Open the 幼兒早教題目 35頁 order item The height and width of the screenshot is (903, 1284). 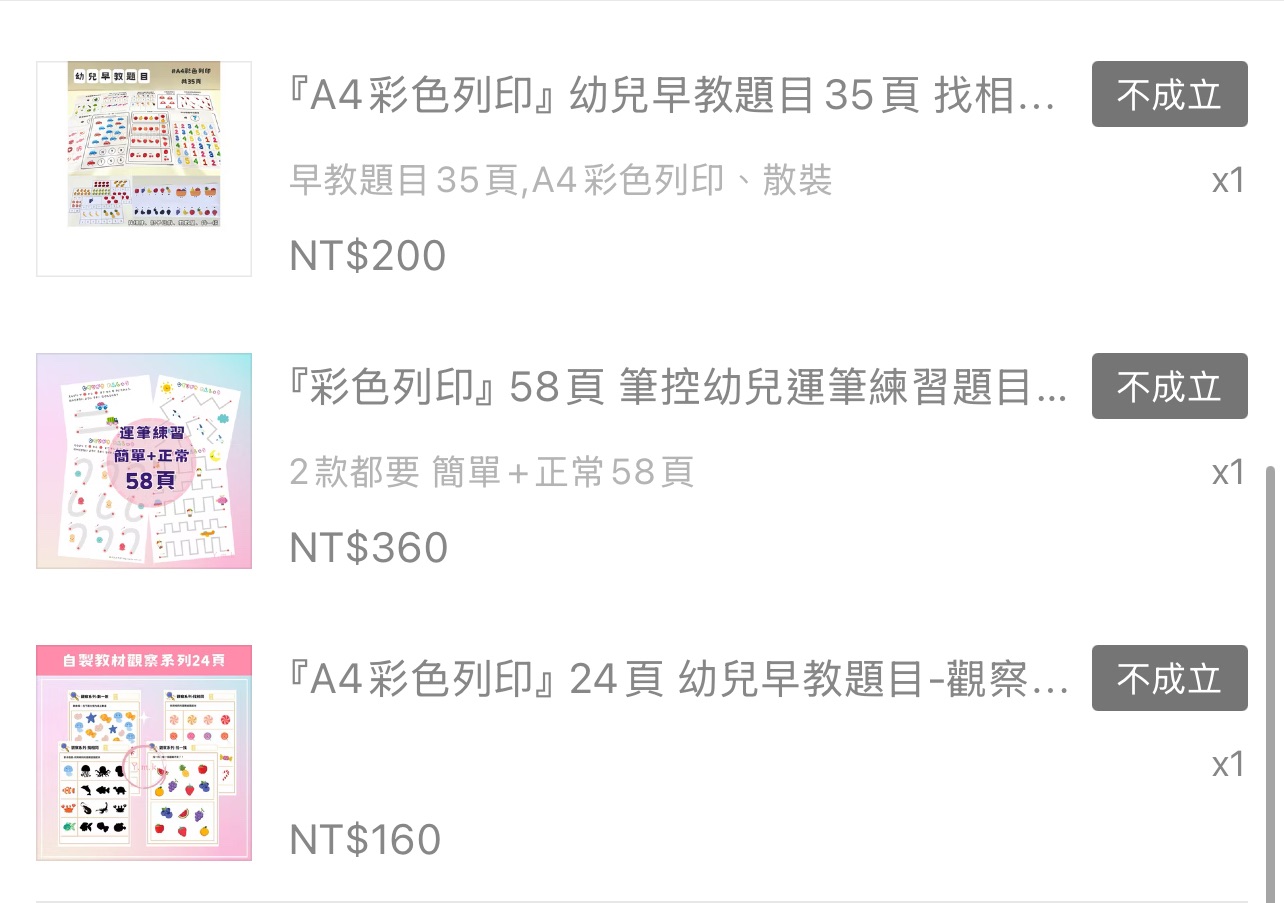click(x=670, y=96)
